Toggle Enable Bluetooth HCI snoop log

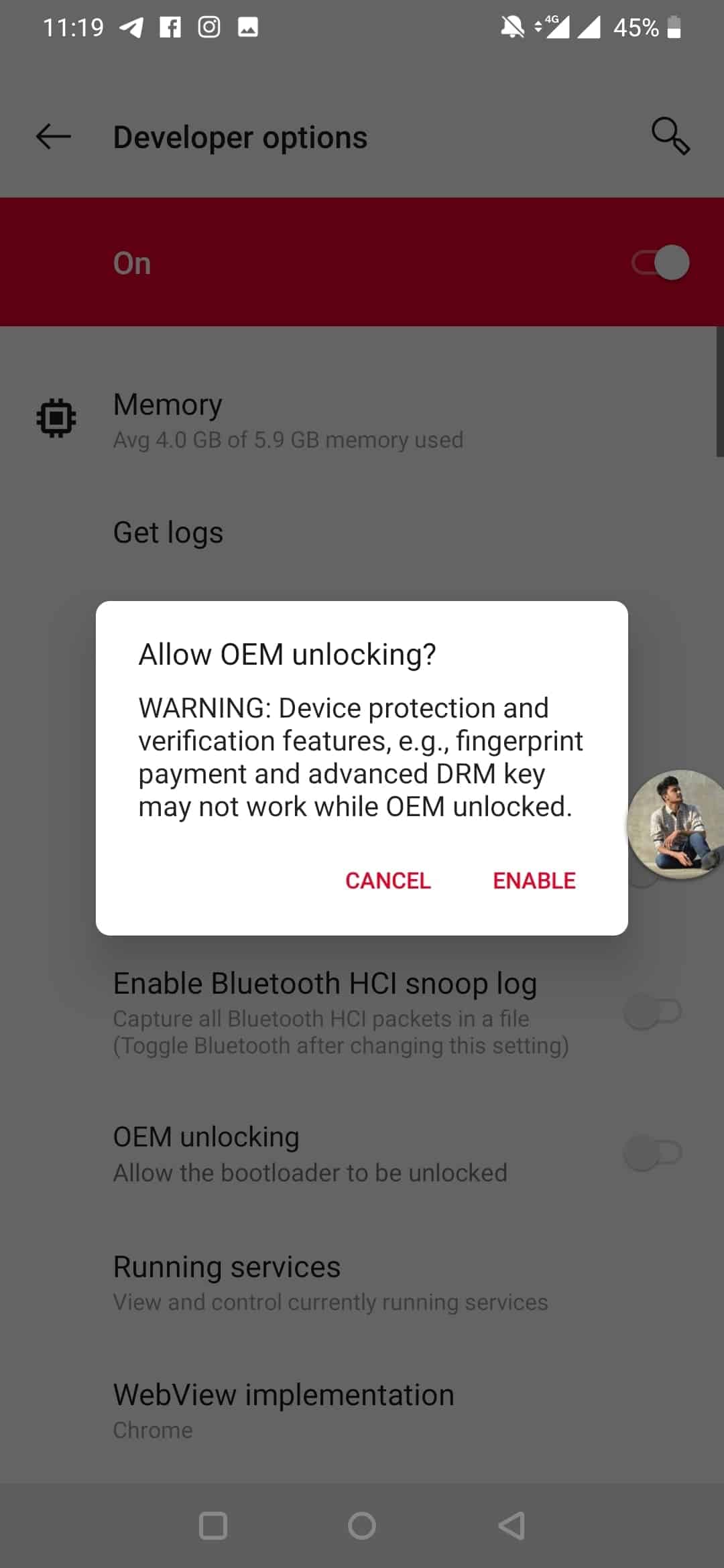pos(652,1012)
